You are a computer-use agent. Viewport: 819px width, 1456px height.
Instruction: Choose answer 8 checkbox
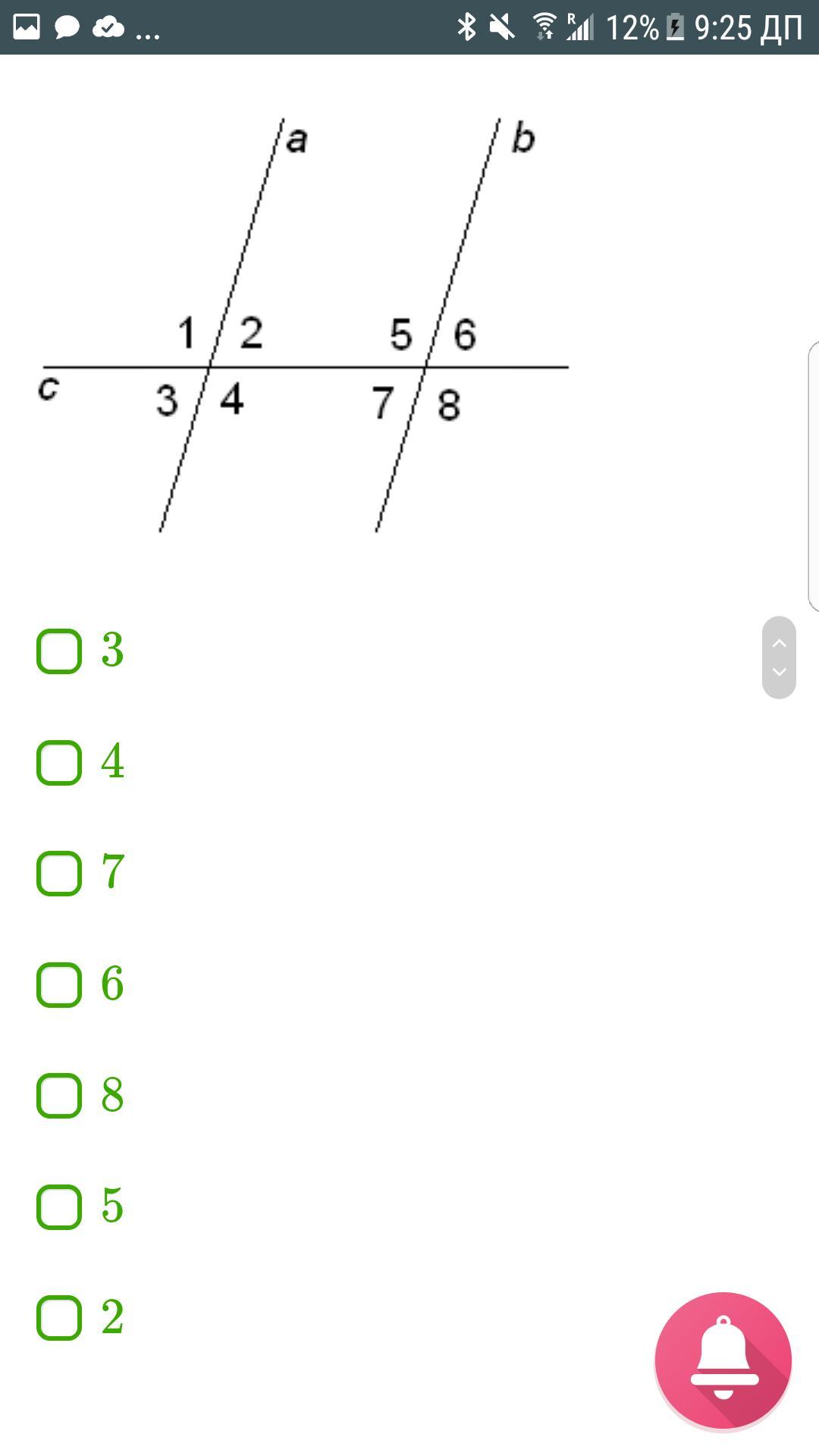(x=59, y=1096)
